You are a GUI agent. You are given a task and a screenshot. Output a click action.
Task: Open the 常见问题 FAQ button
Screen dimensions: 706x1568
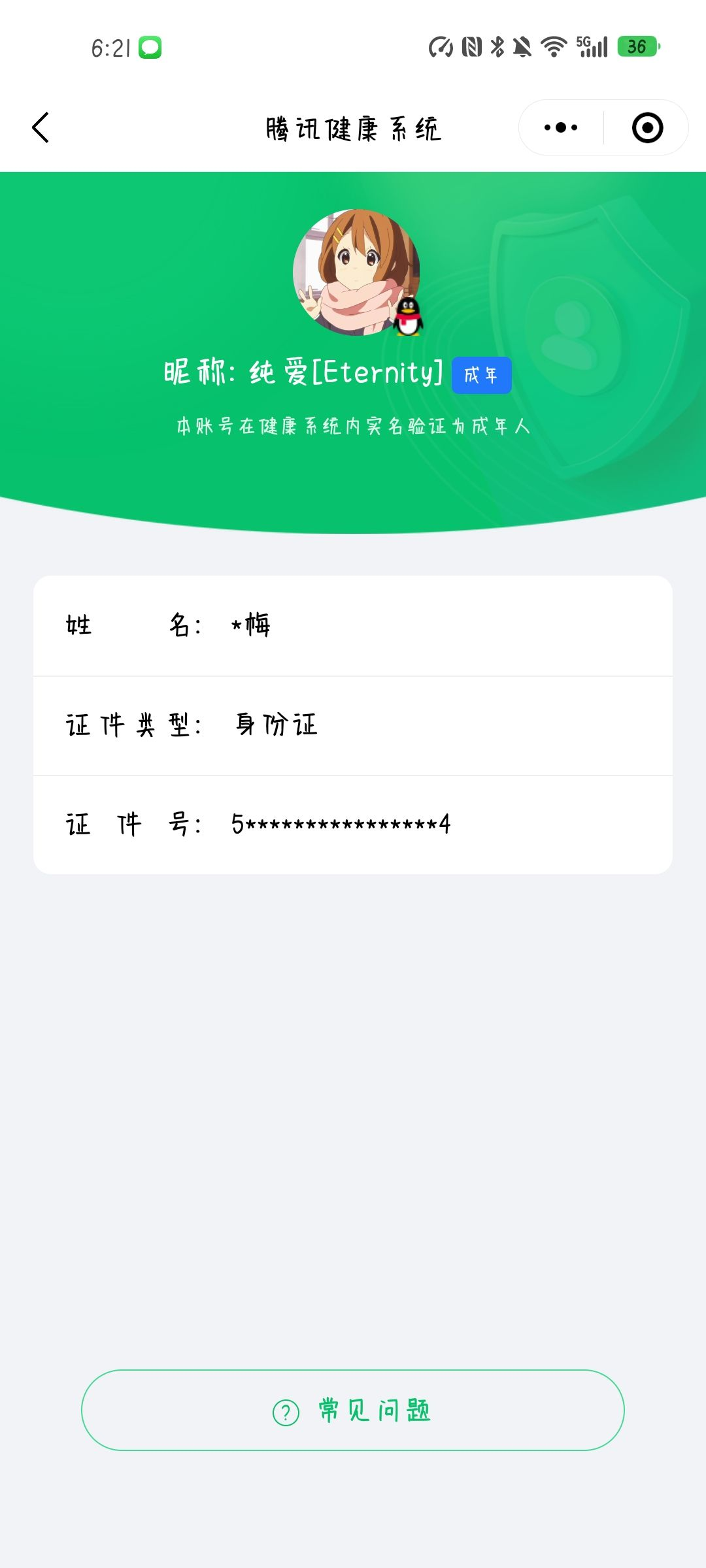[x=353, y=1411]
